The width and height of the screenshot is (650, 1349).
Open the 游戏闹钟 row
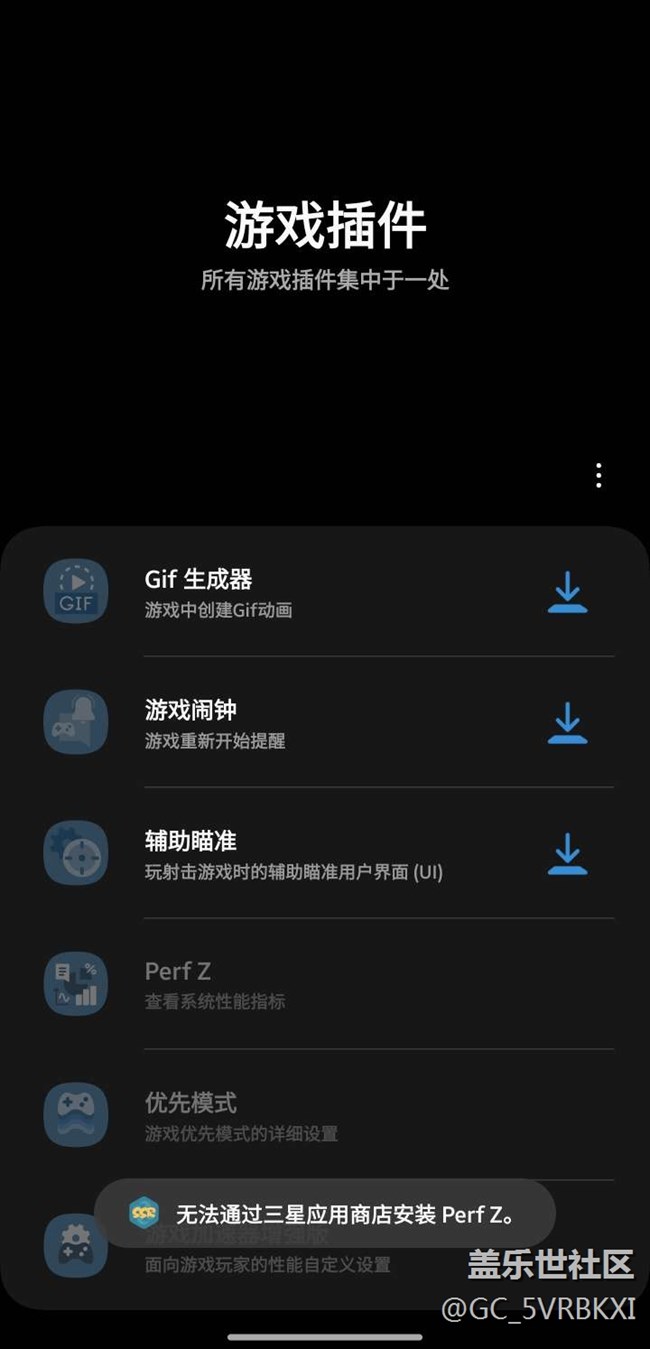tap(300, 723)
